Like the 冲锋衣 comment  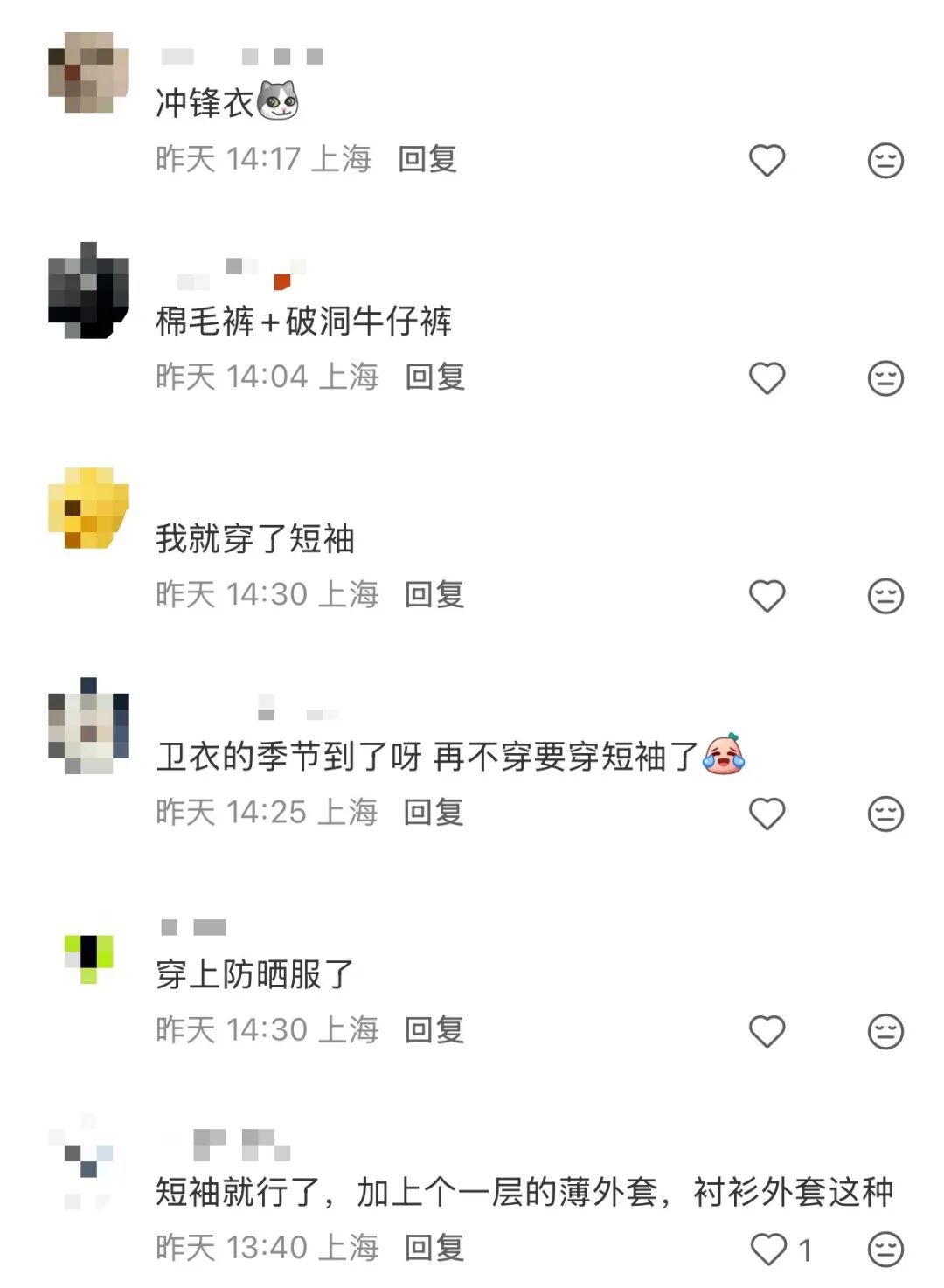pos(767,160)
